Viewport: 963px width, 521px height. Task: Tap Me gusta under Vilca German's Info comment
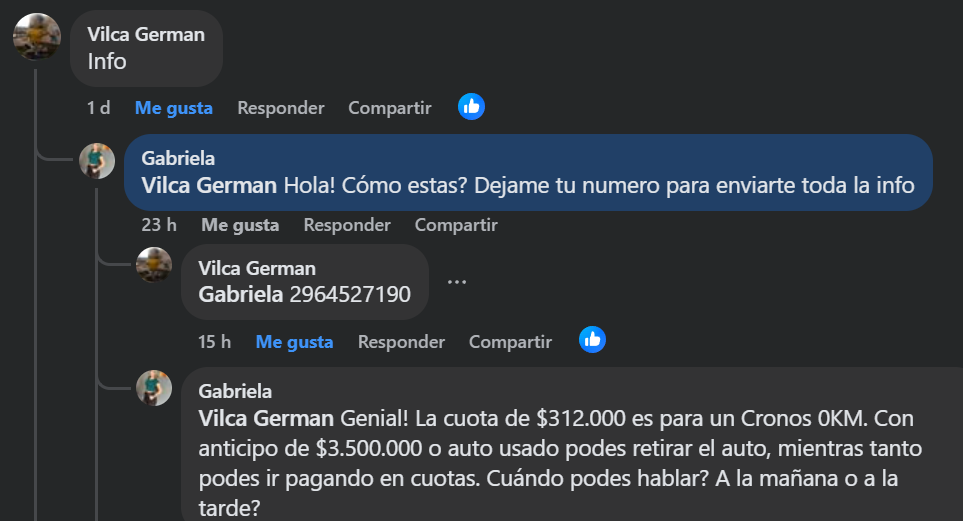pyautogui.click(x=174, y=107)
